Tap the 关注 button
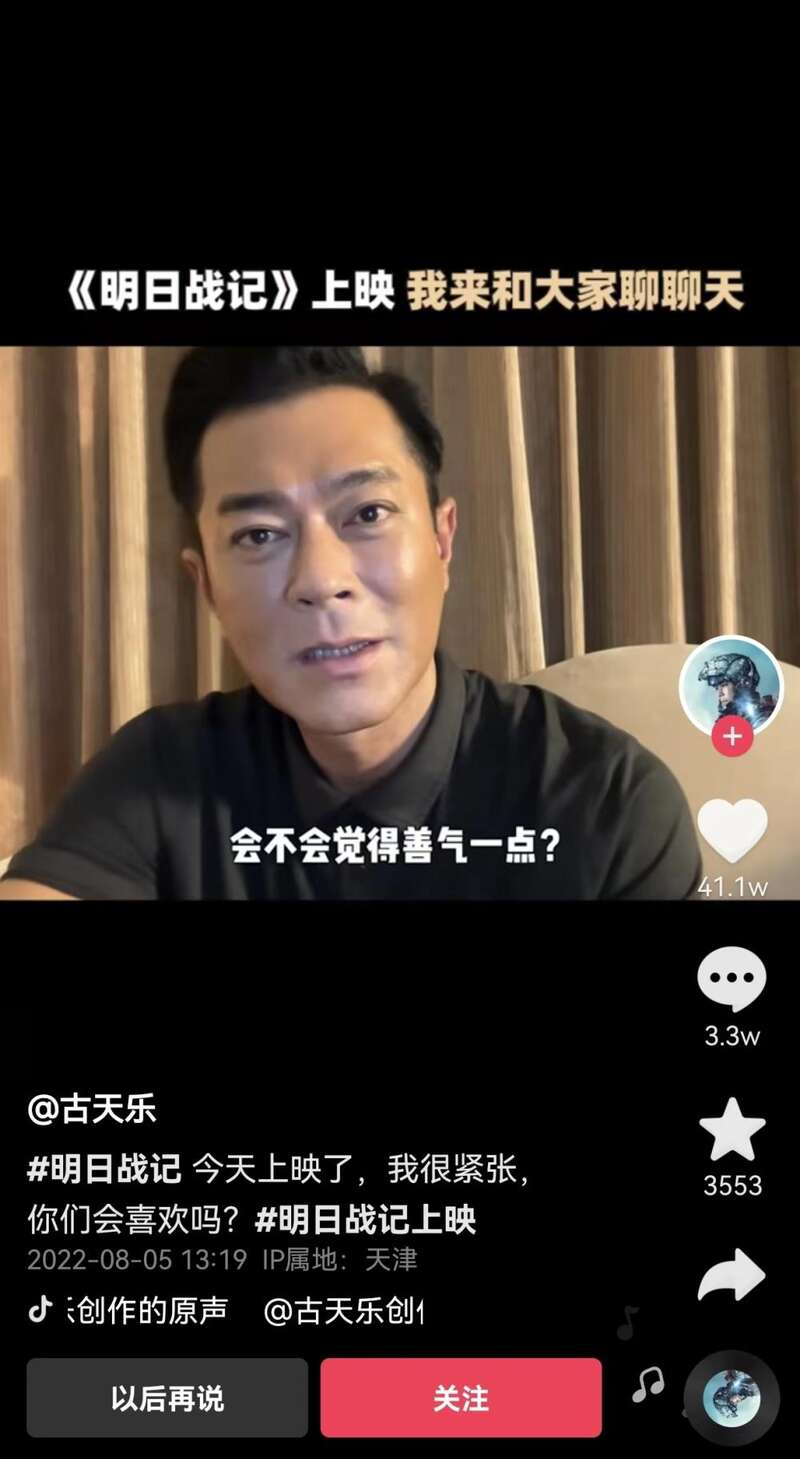Viewport: 800px width, 1459px height. point(461,1398)
